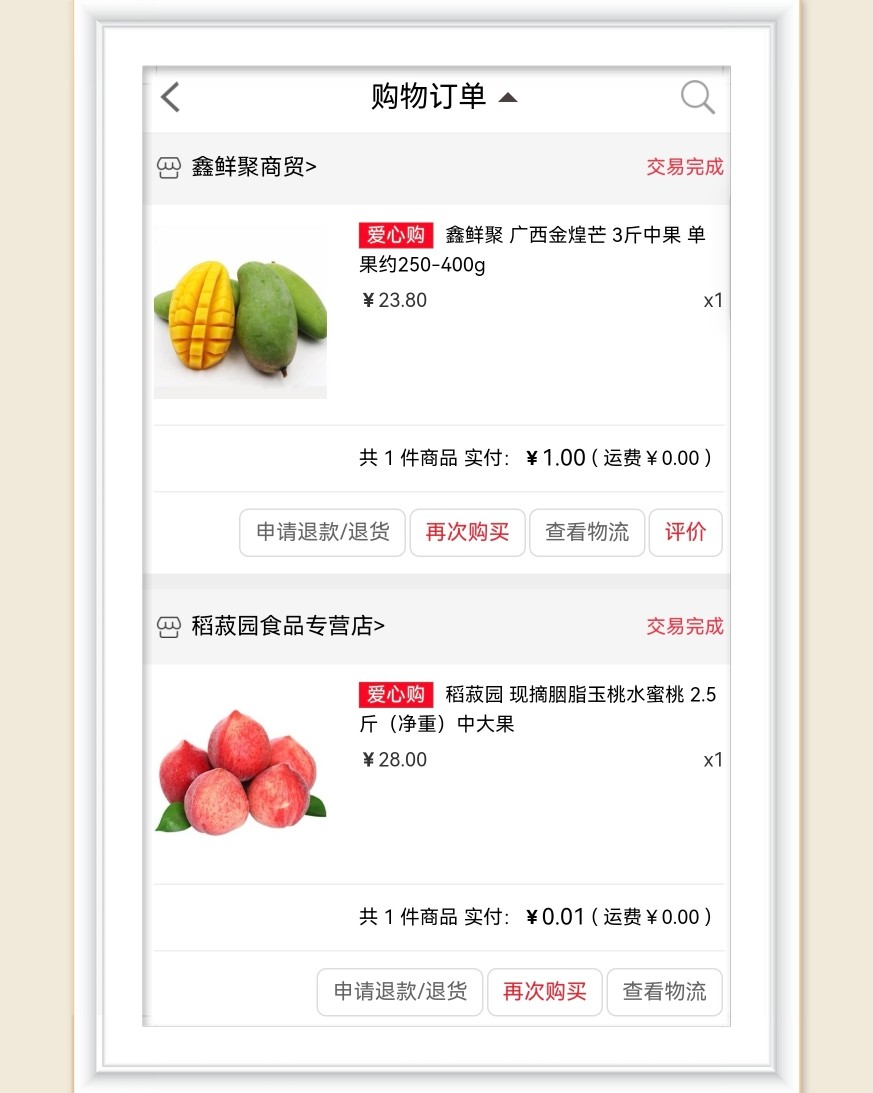Open the 鑫鲜聚商贸 store page via its chevron

(312, 167)
